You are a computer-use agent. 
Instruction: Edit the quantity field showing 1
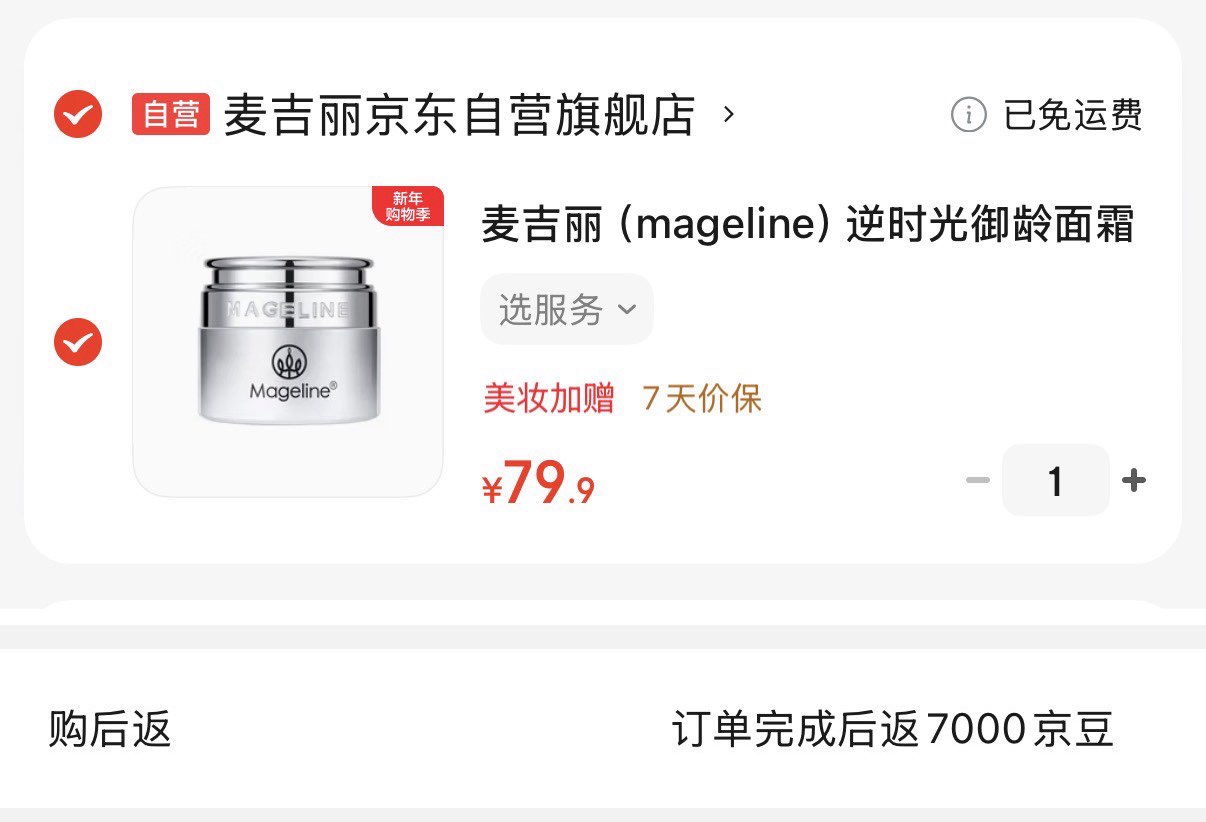point(1055,481)
